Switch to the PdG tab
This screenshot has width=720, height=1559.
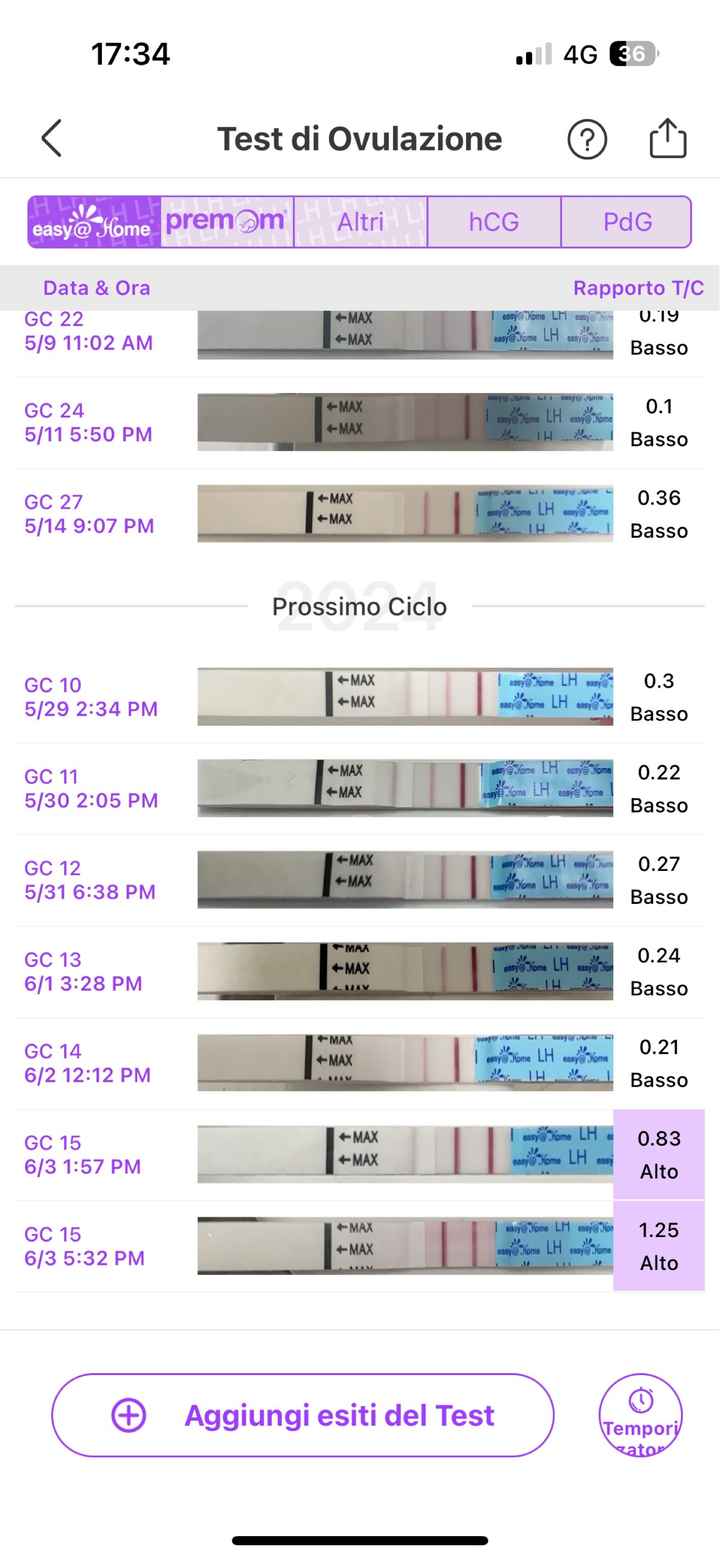pos(627,222)
